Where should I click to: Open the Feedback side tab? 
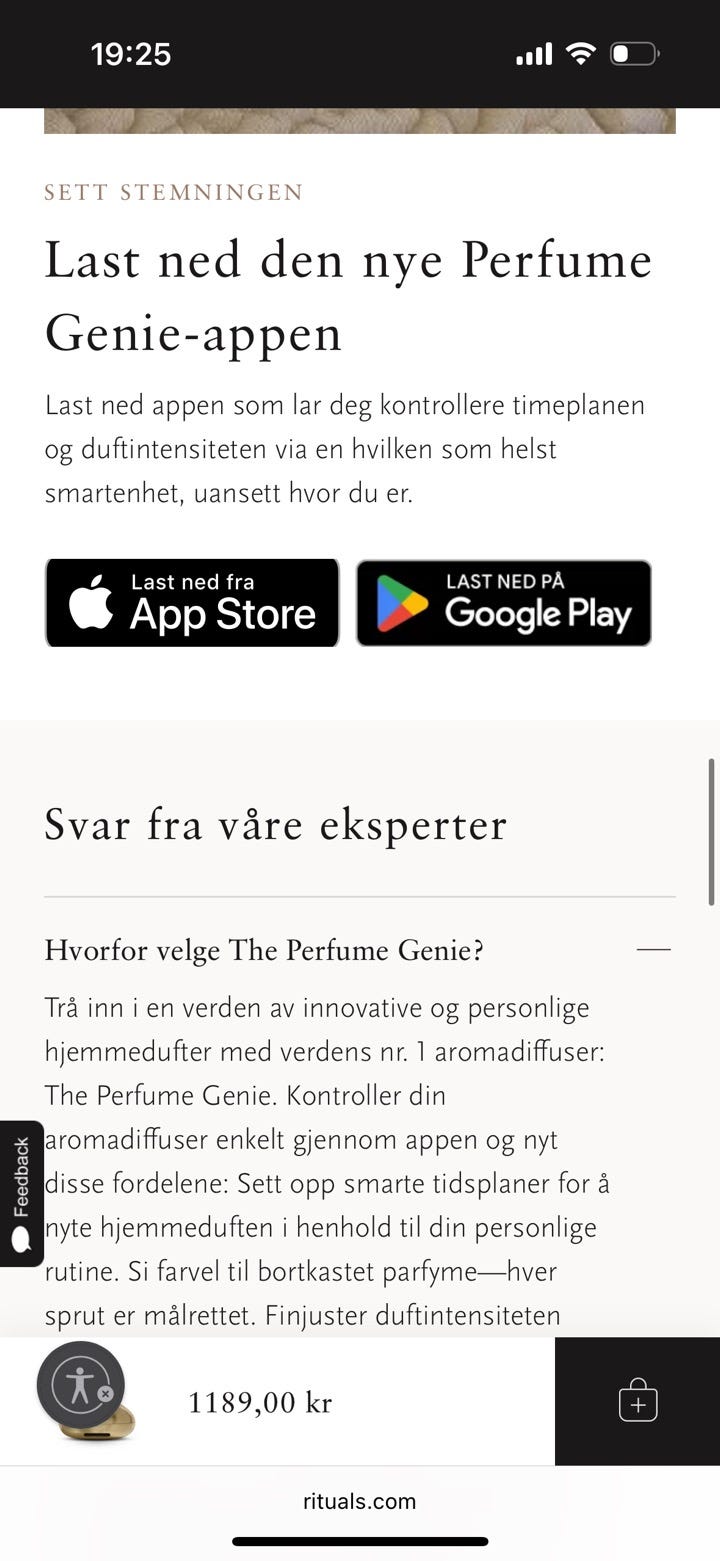21,1190
